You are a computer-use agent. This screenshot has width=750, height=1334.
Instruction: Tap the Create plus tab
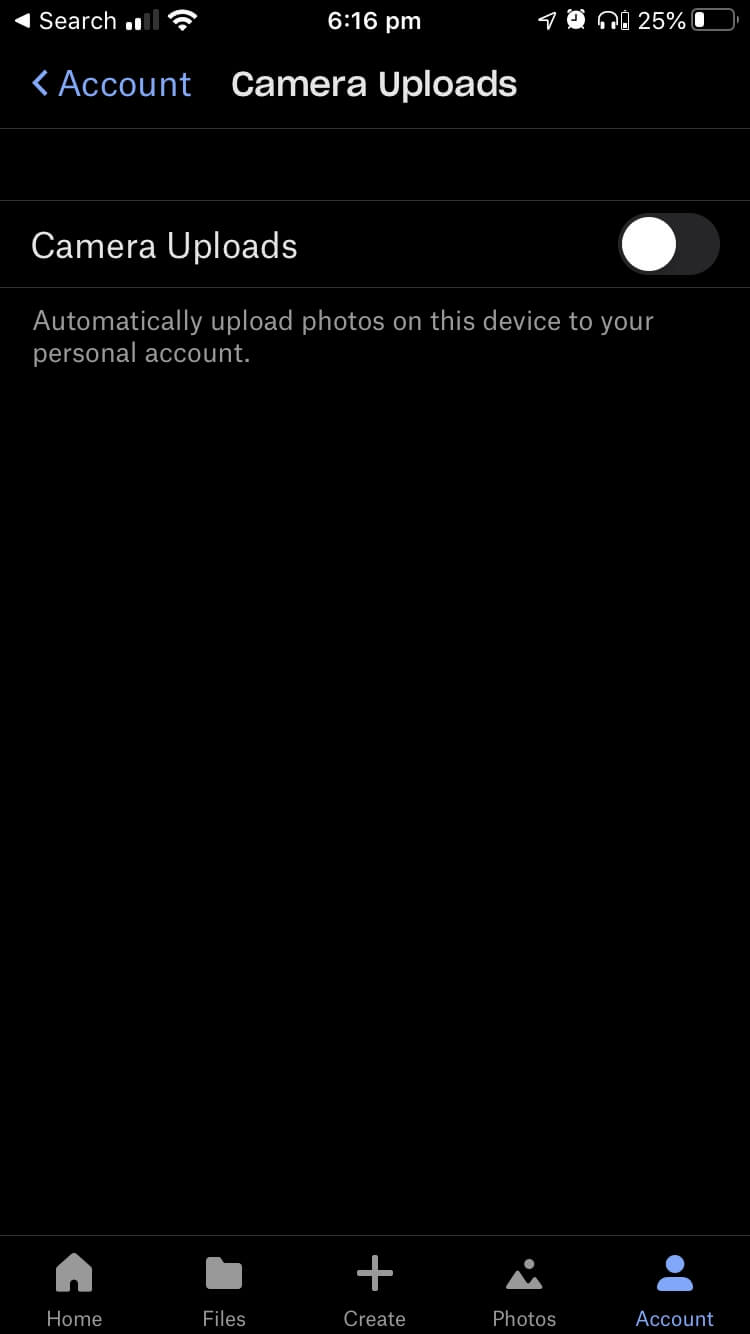coord(375,1290)
